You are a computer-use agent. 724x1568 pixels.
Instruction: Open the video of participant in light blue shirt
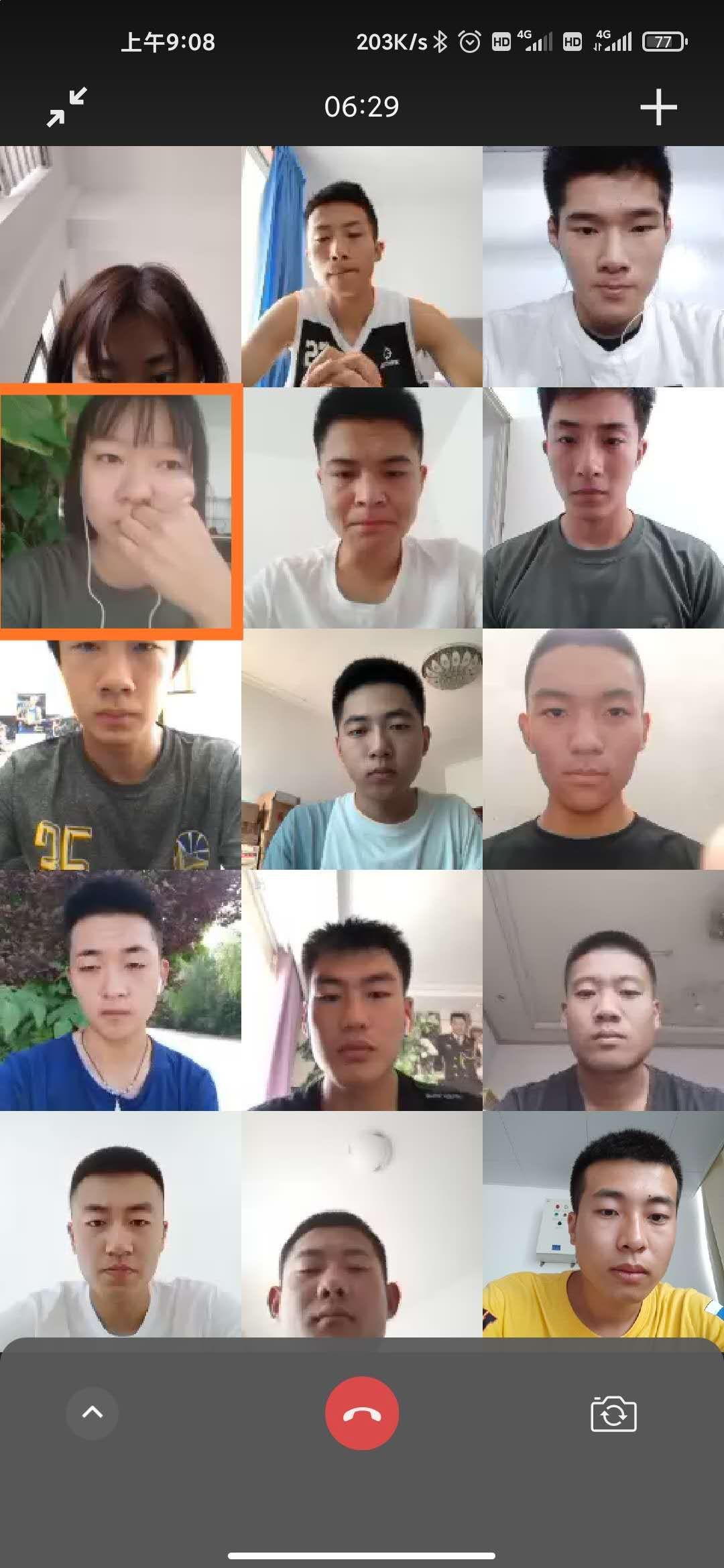362,749
